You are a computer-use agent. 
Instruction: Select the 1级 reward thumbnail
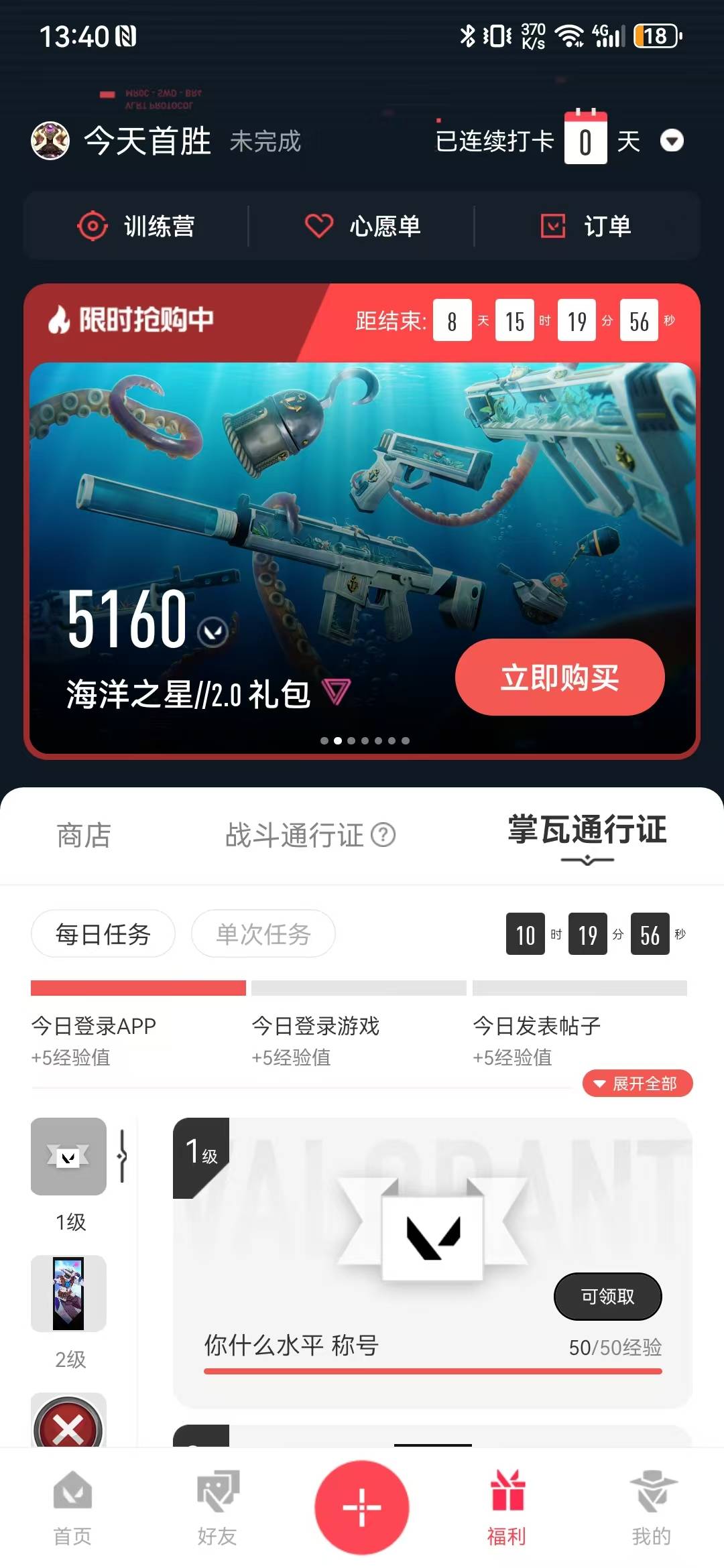pos(69,1157)
